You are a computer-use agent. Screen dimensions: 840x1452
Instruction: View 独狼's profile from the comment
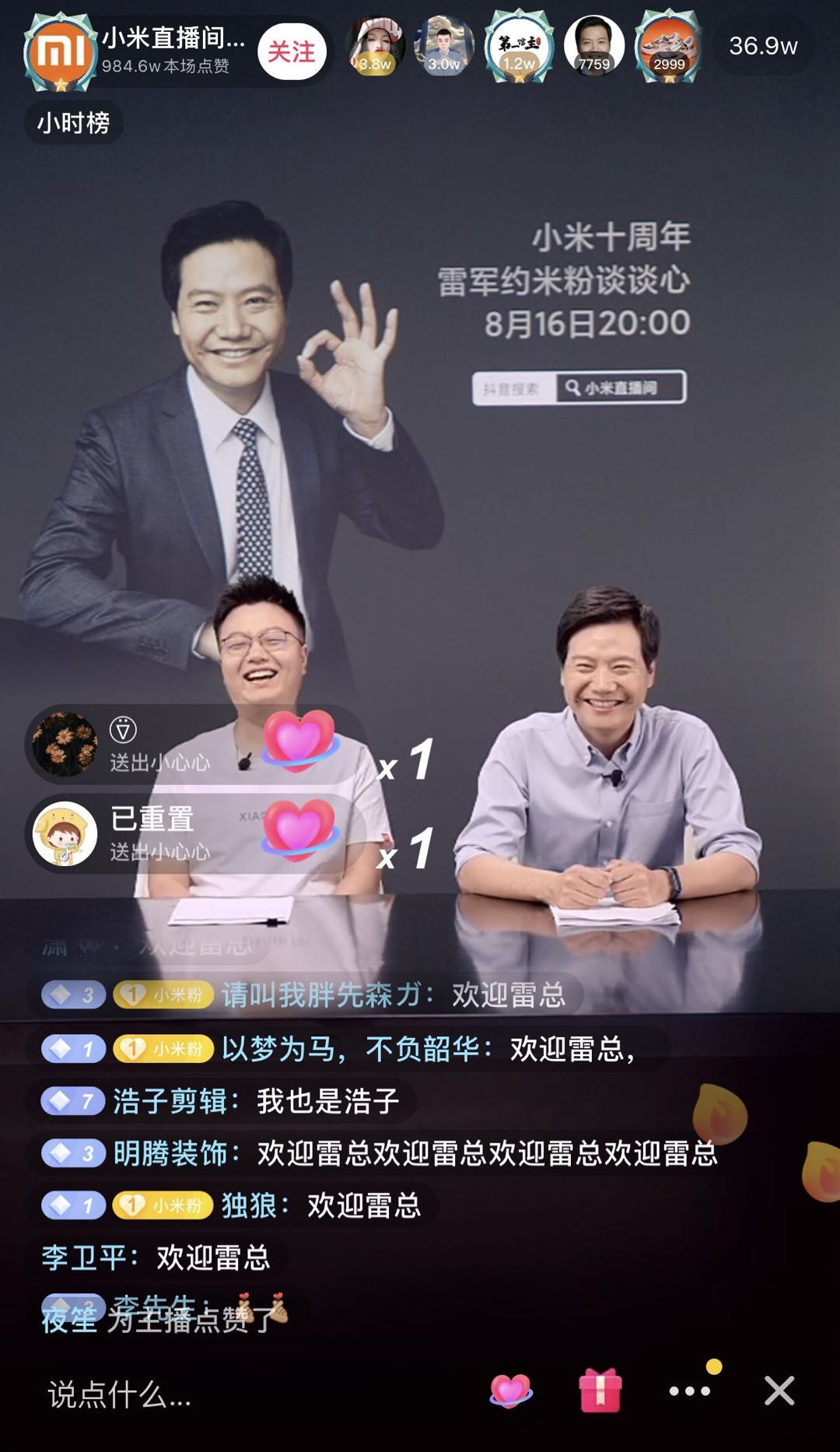click(249, 1205)
